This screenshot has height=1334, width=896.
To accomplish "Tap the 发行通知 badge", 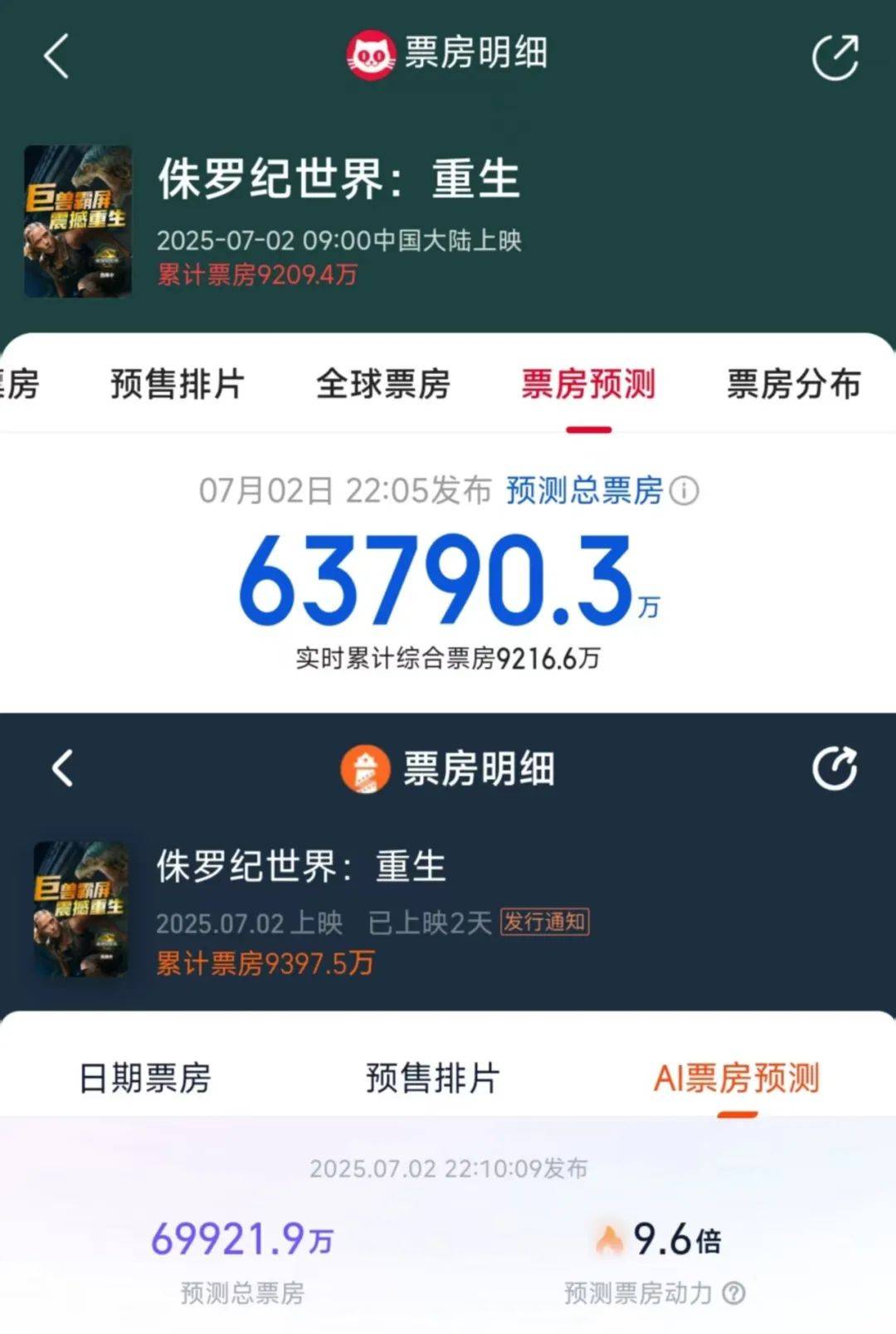I will tap(543, 923).
